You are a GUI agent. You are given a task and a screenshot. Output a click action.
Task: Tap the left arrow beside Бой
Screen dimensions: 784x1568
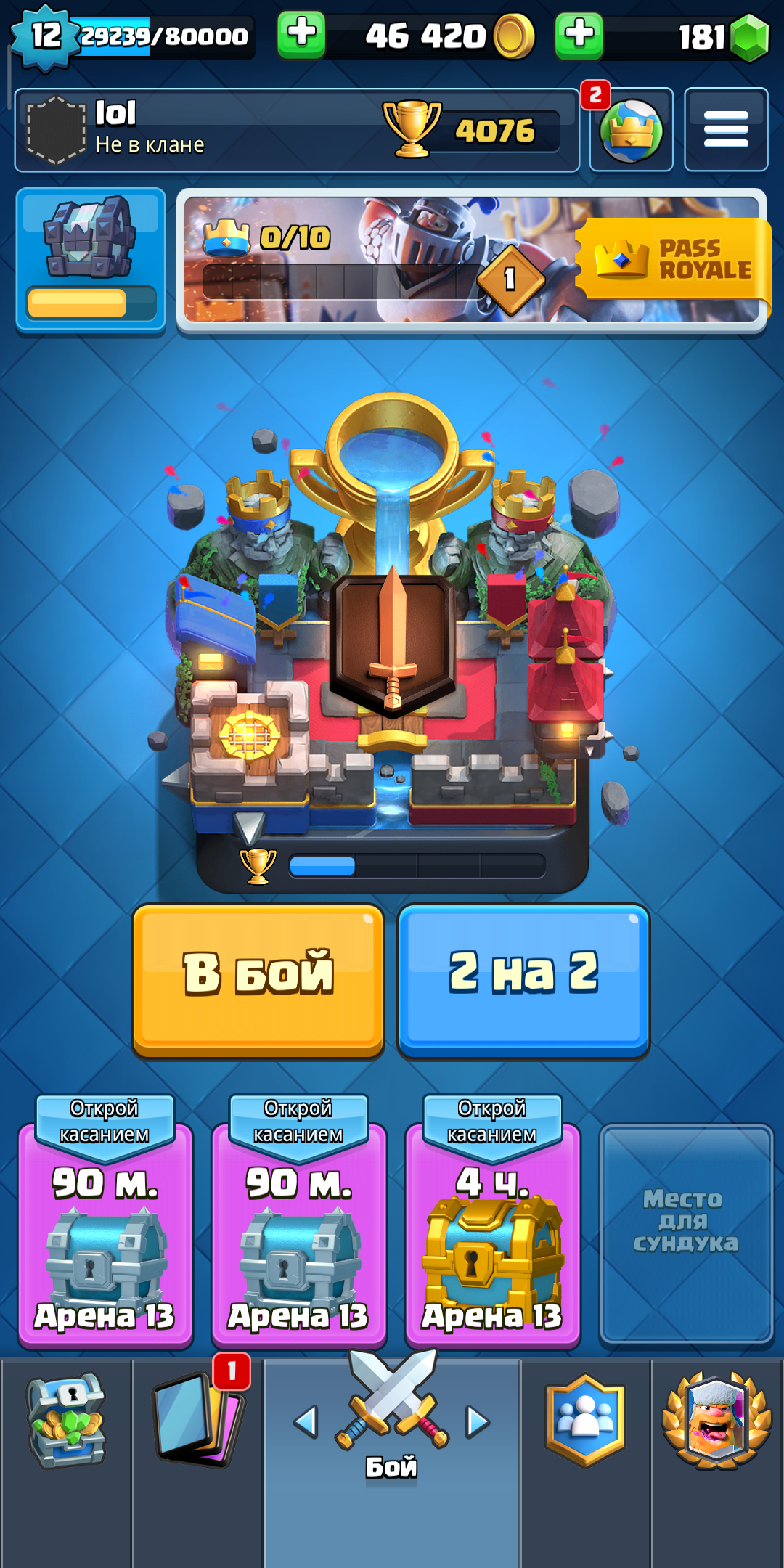306,1421
